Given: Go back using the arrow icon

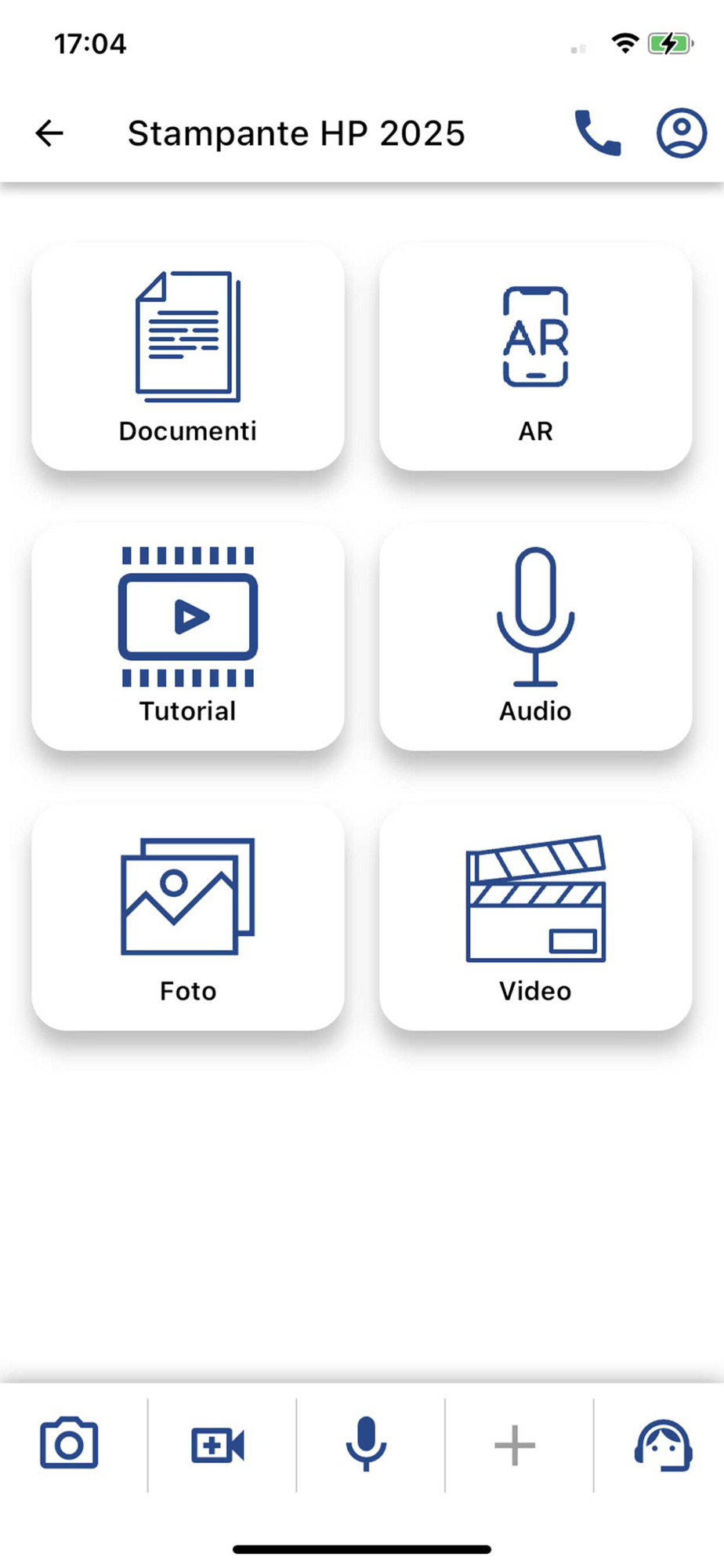Looking at the screenshot, I should pos(49,133).
